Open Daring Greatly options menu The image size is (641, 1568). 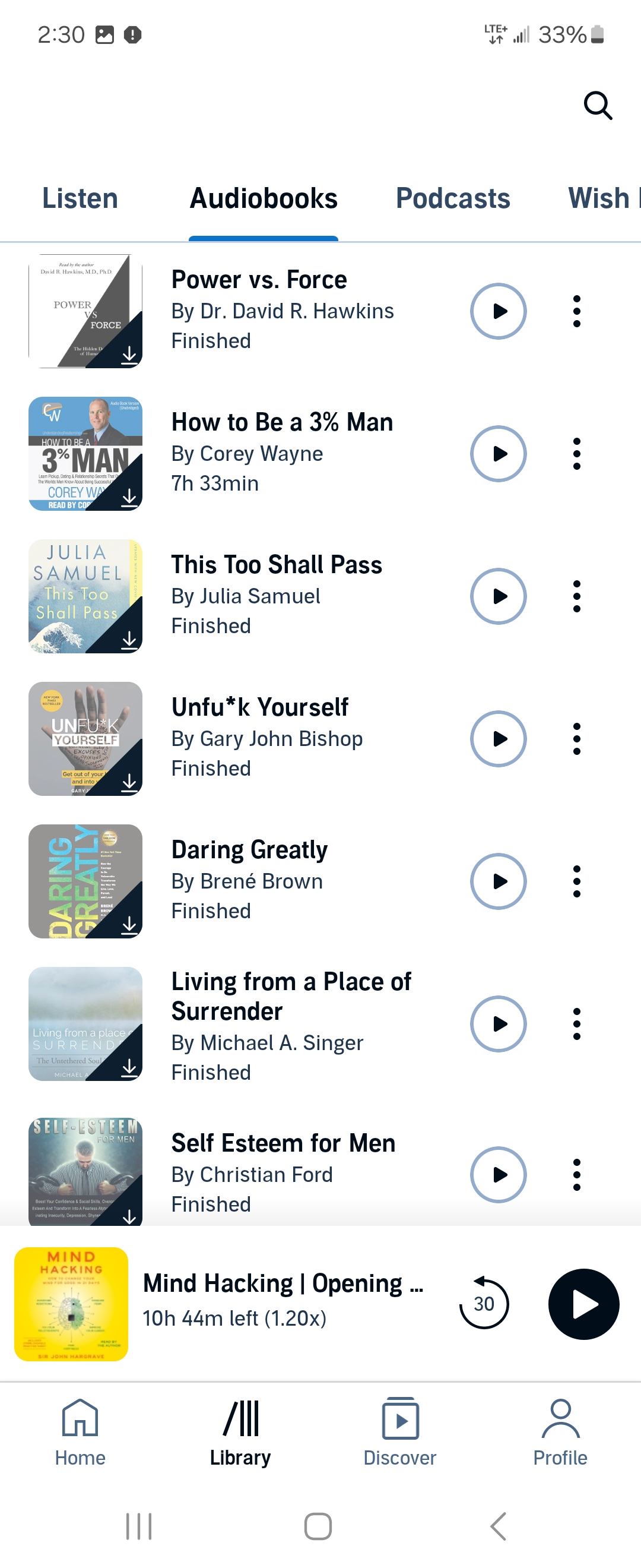pyautogui.click(x=576, y=881)
